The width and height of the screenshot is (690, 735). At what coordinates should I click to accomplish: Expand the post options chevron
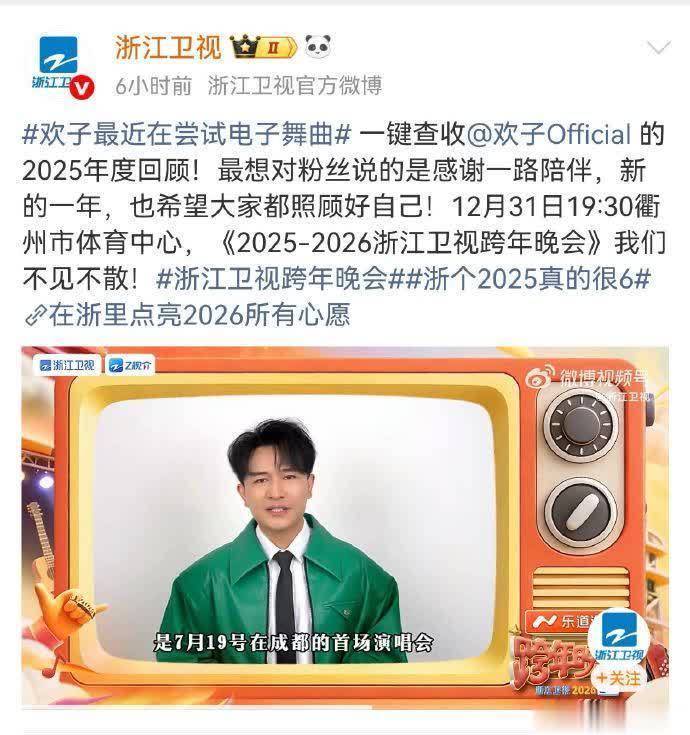click(x=657, y=49)
